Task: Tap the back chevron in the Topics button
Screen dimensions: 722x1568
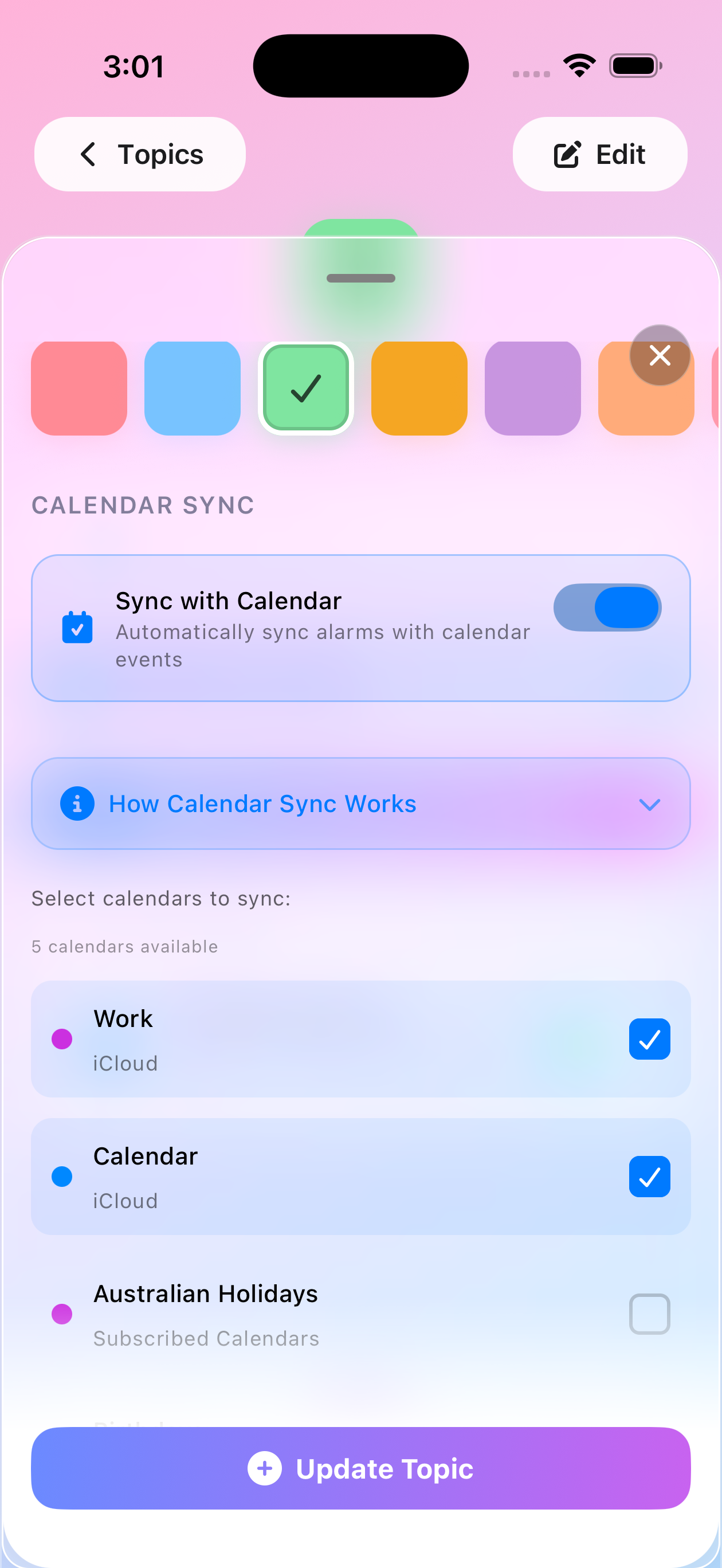Action: [x=89, y=154]
